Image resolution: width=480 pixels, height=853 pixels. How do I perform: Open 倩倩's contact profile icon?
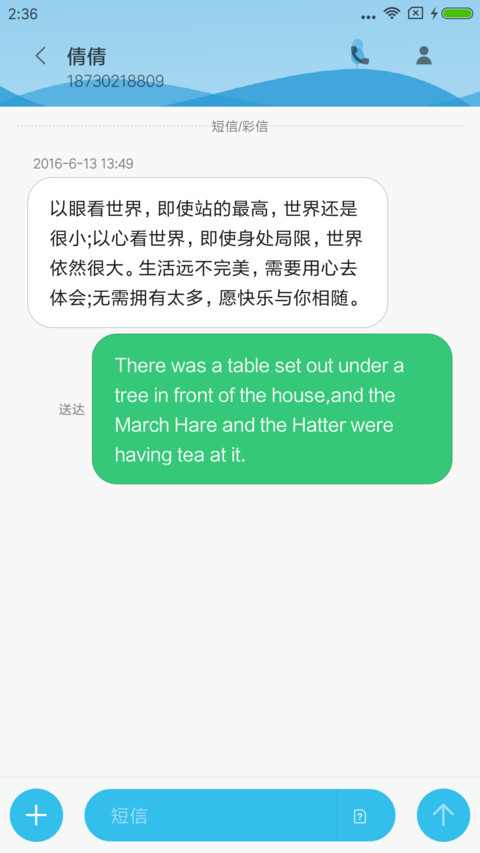pyautogui.click(x=423, y=55)
